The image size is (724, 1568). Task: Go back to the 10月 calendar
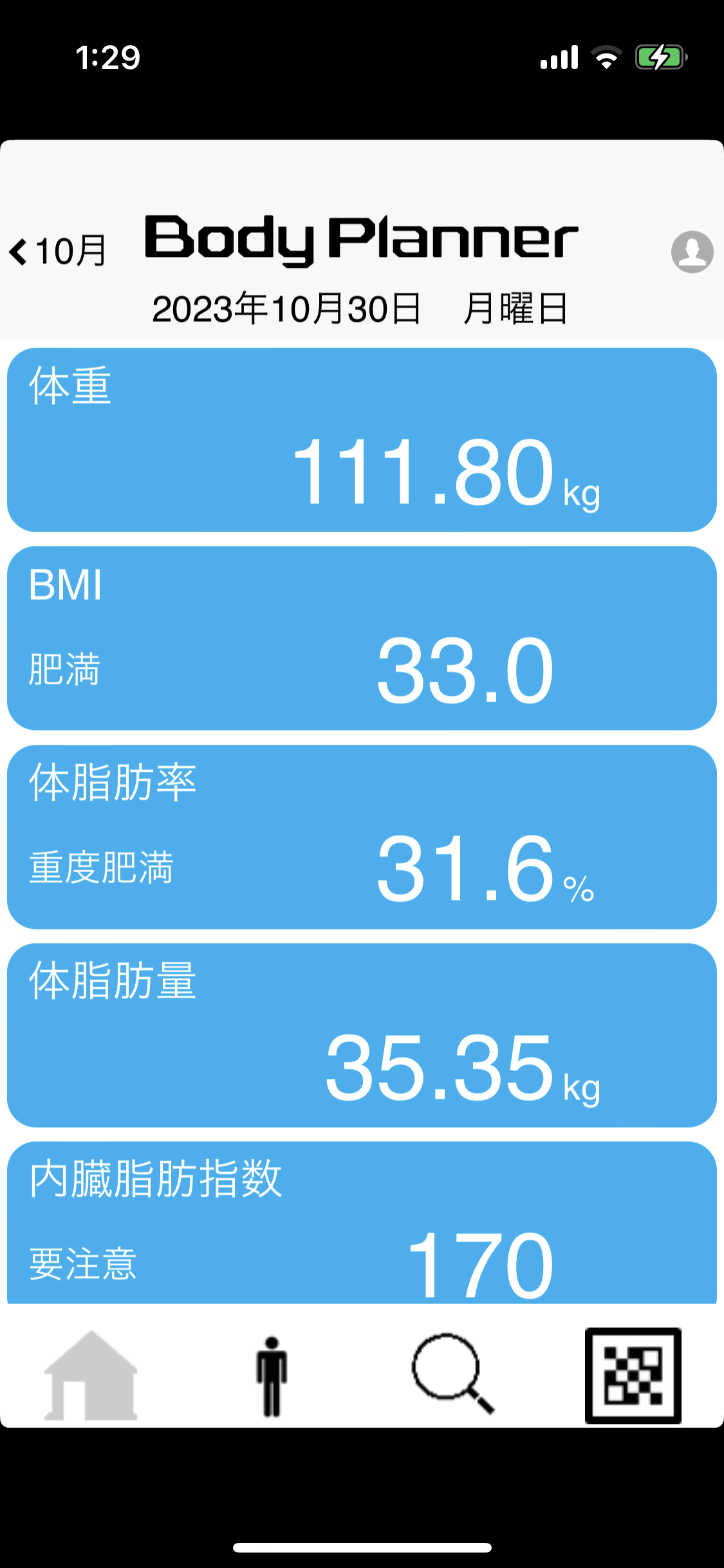pos(58,251)
